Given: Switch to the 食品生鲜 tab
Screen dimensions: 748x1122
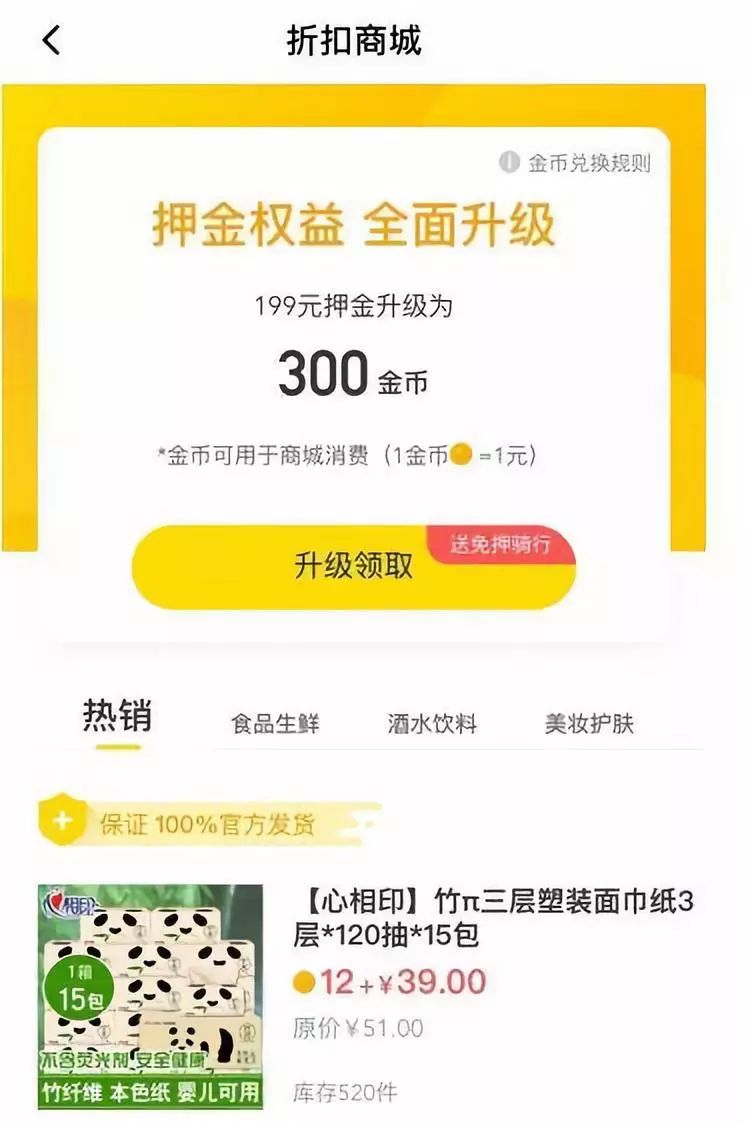Looking at the screenshot, I should click(x=275, y=724).
